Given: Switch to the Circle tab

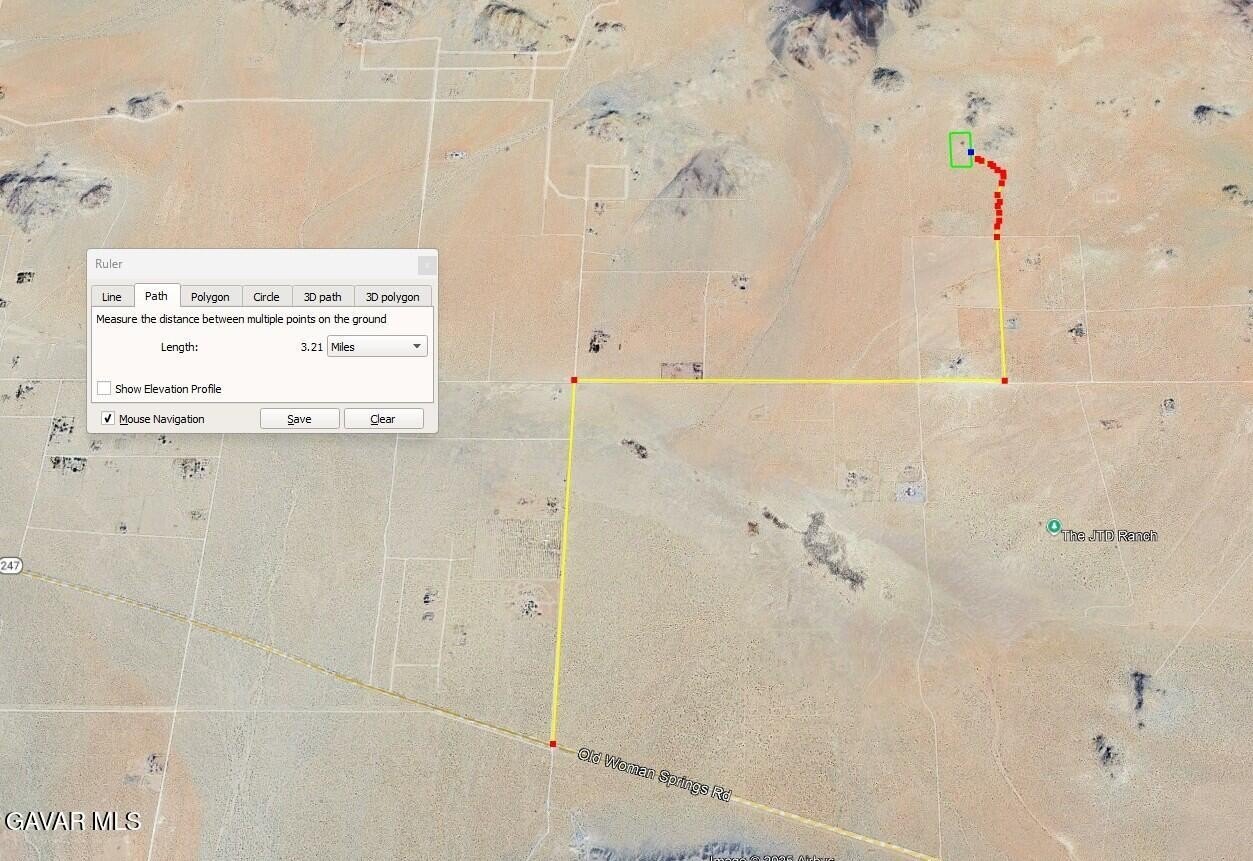Looking at the screenshot, I should pos(266,297).
